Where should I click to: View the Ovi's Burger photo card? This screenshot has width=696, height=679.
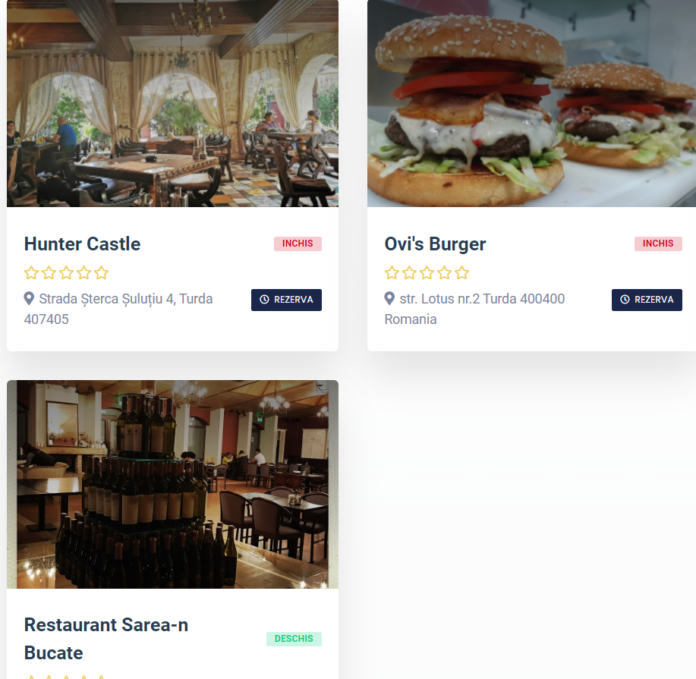531,103
